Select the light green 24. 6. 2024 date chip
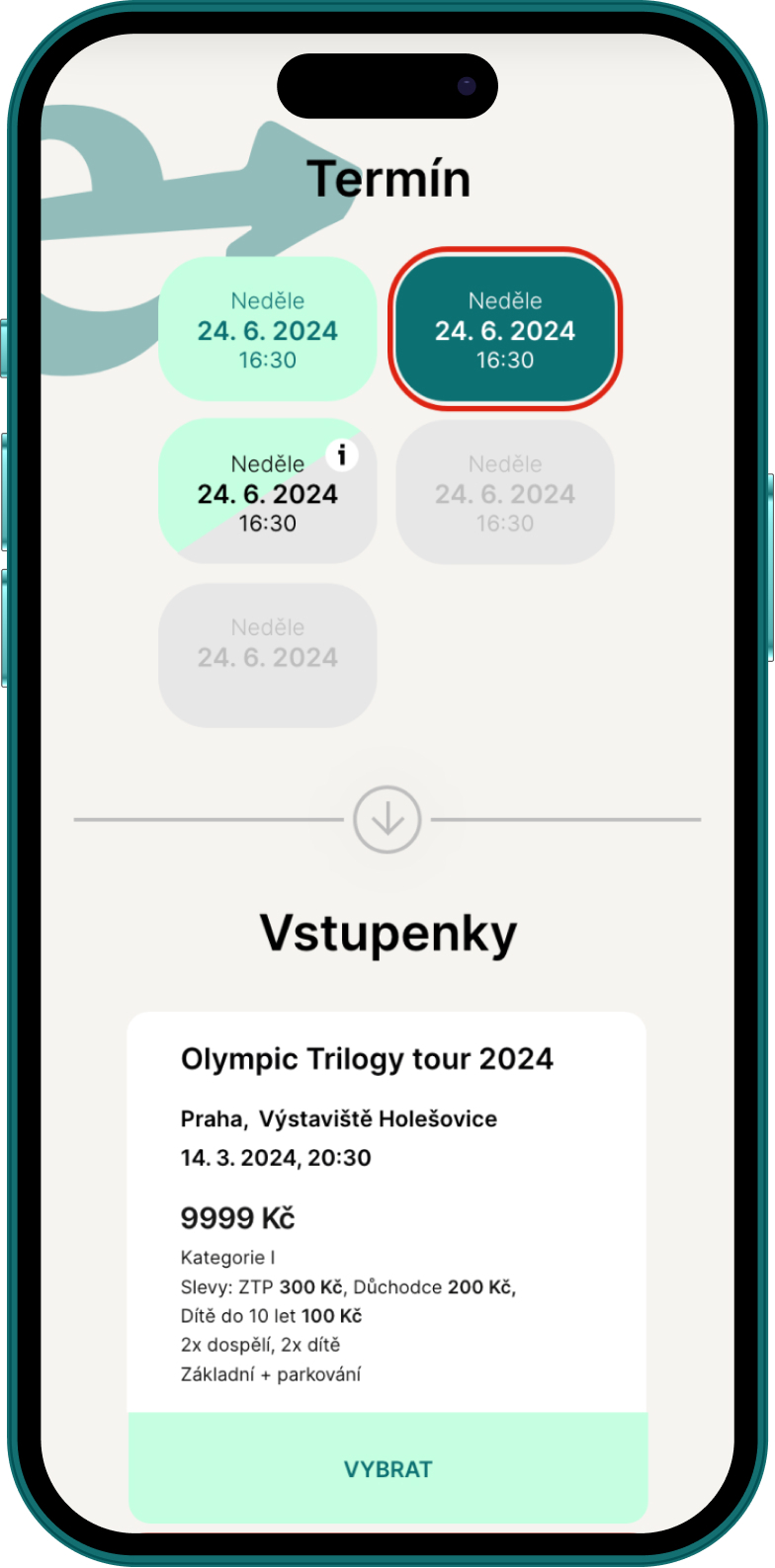 268,329
